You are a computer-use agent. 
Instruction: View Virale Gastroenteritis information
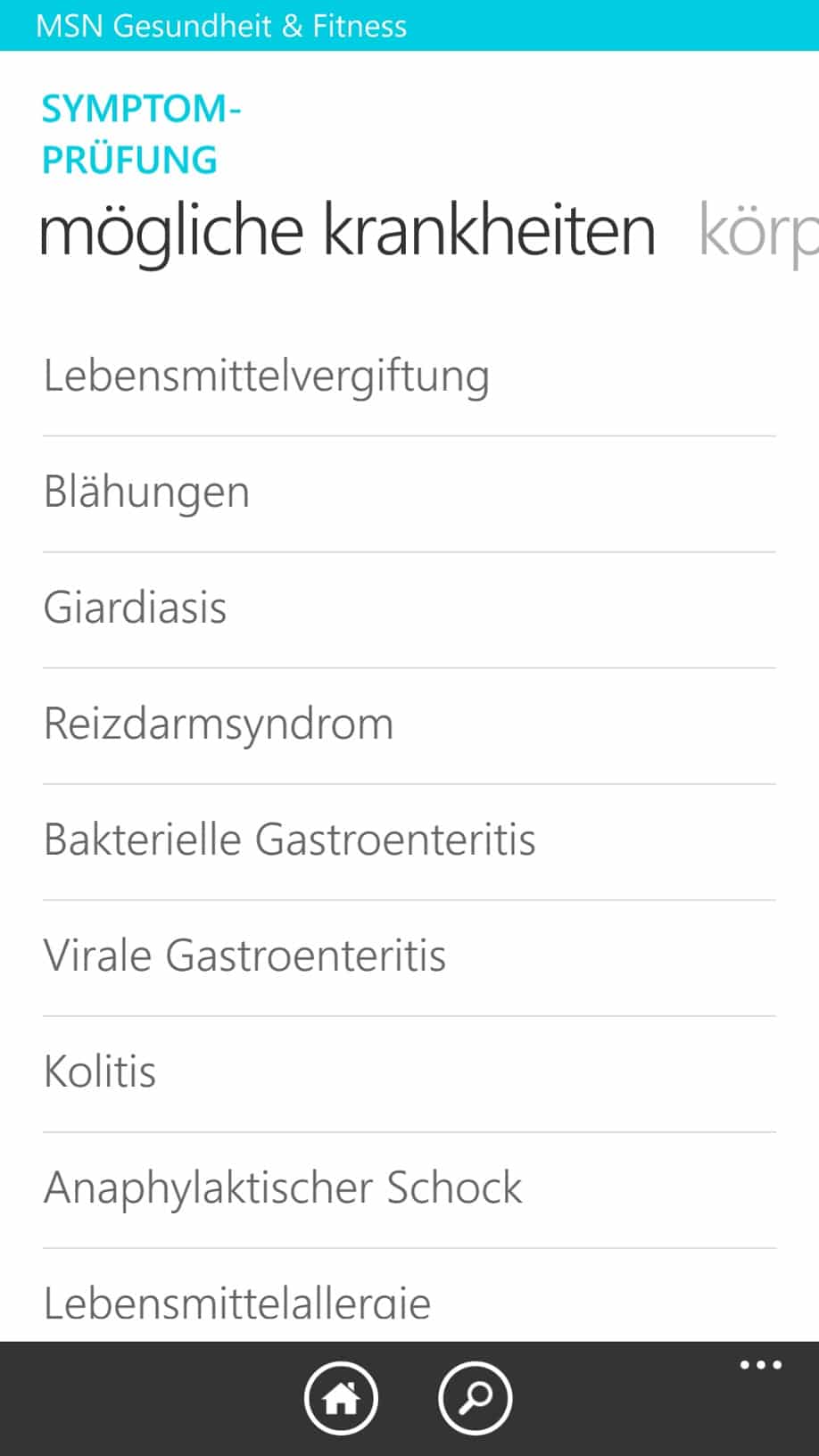[x=244, y=955]
